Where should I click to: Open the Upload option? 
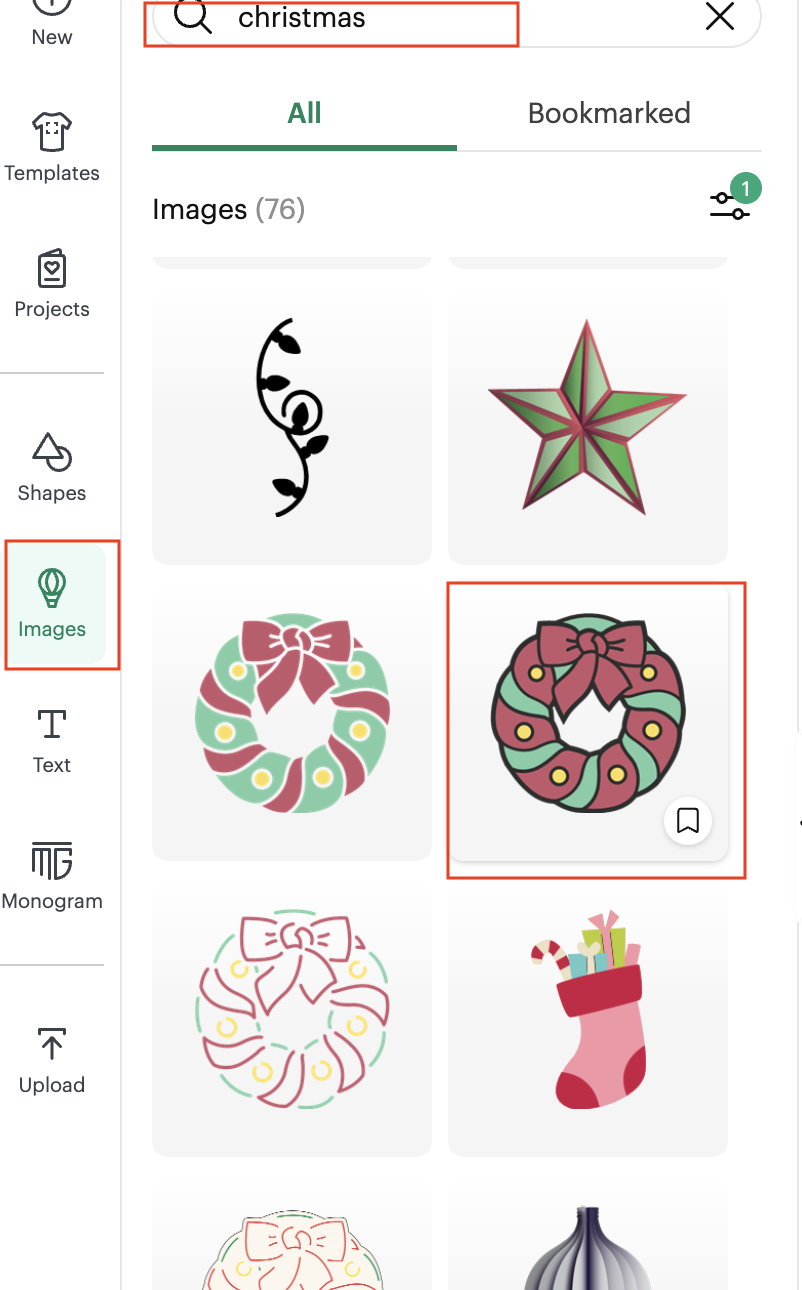point(52,1060)
